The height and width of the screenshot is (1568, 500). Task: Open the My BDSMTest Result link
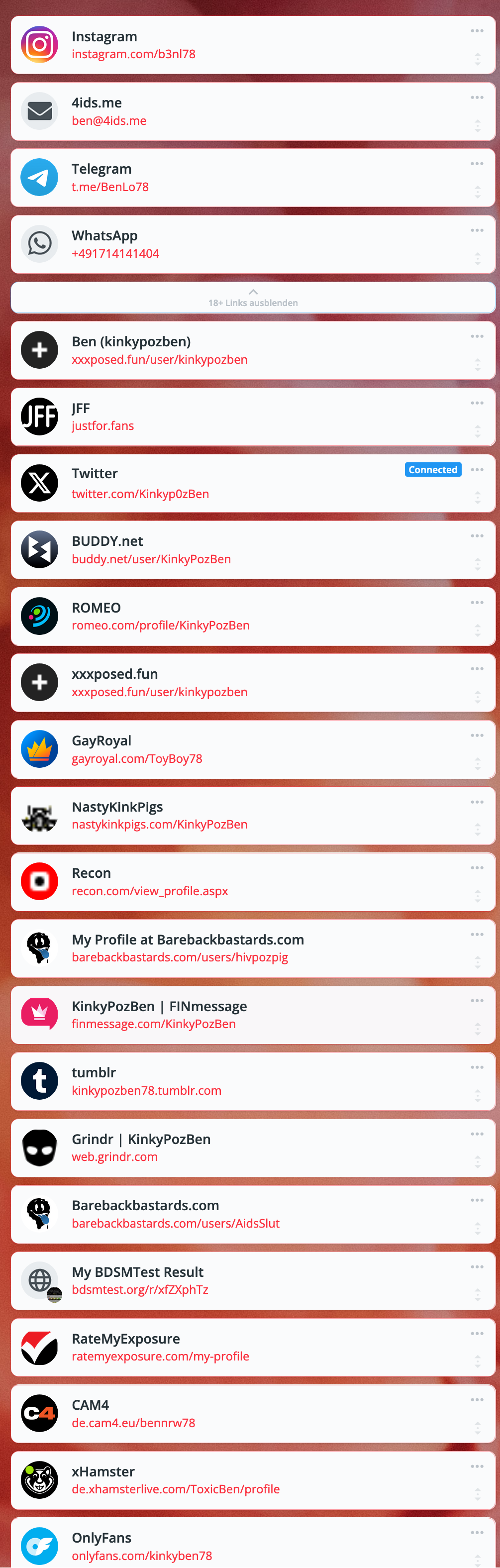[x=243, y=1281]
